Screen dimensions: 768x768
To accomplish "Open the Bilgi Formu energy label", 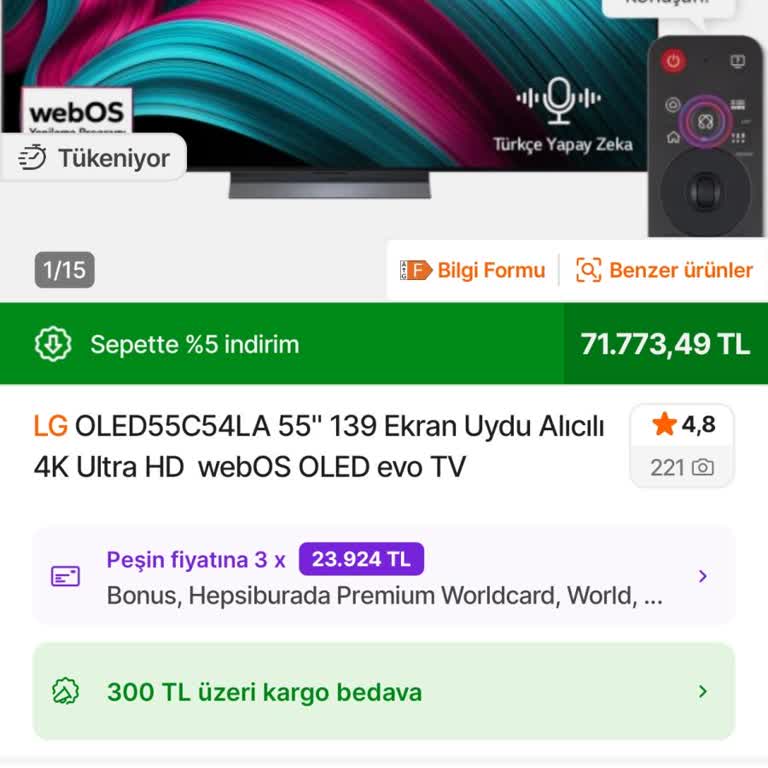I will pos(473,270).
